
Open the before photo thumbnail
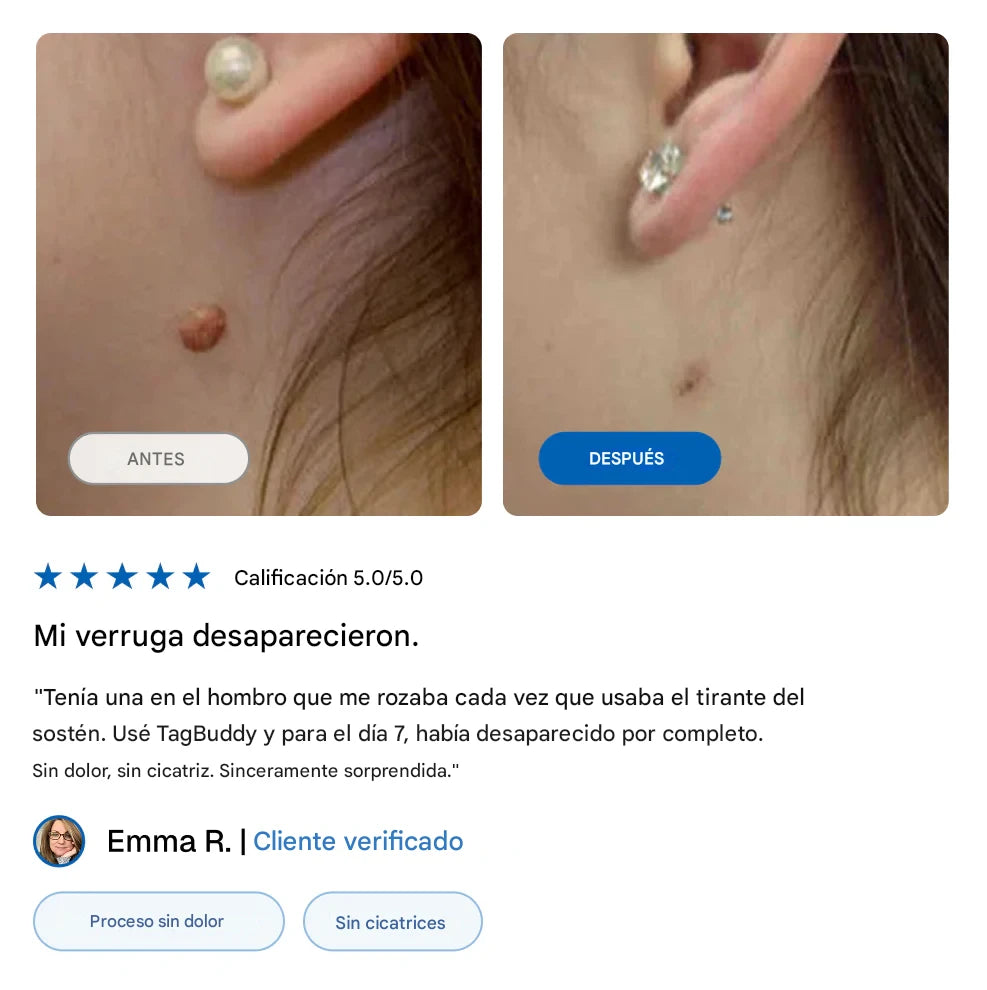[259, 273]
